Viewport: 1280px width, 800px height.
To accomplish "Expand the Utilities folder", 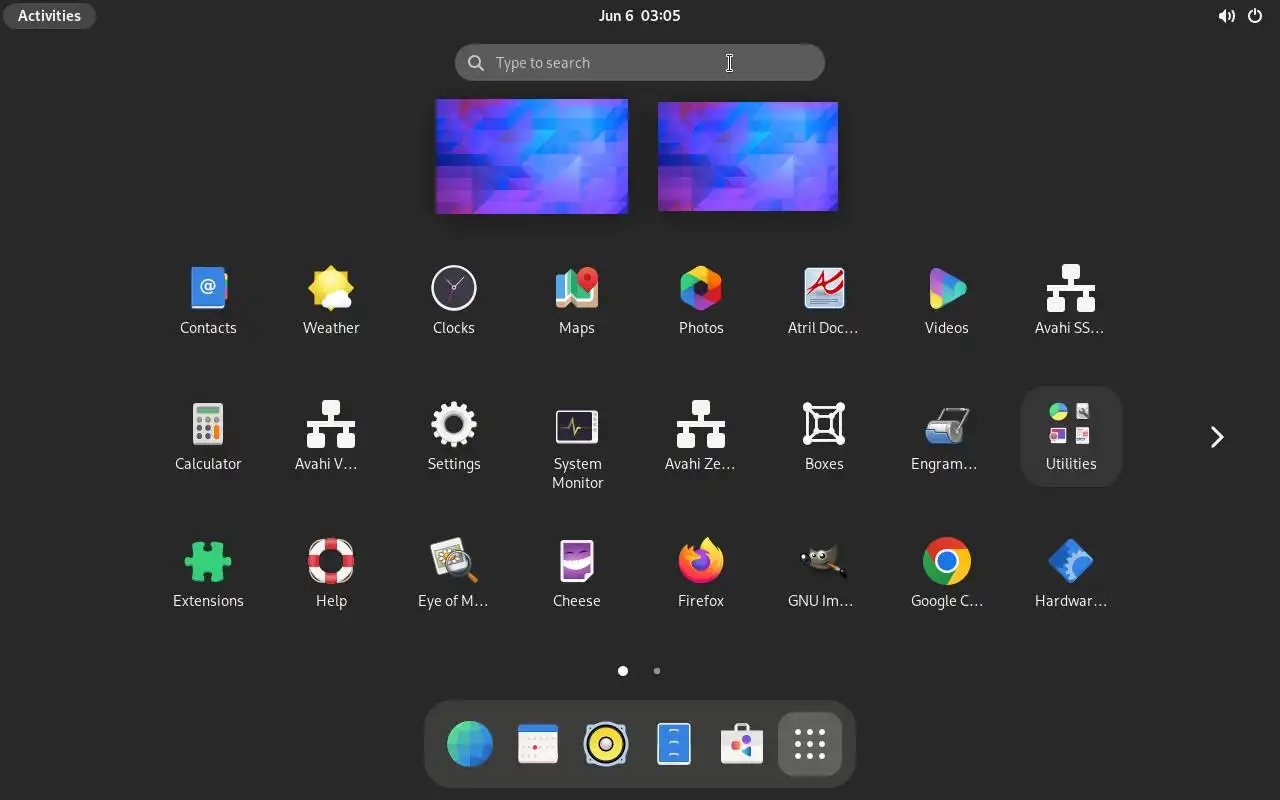I will (1071, 436).
